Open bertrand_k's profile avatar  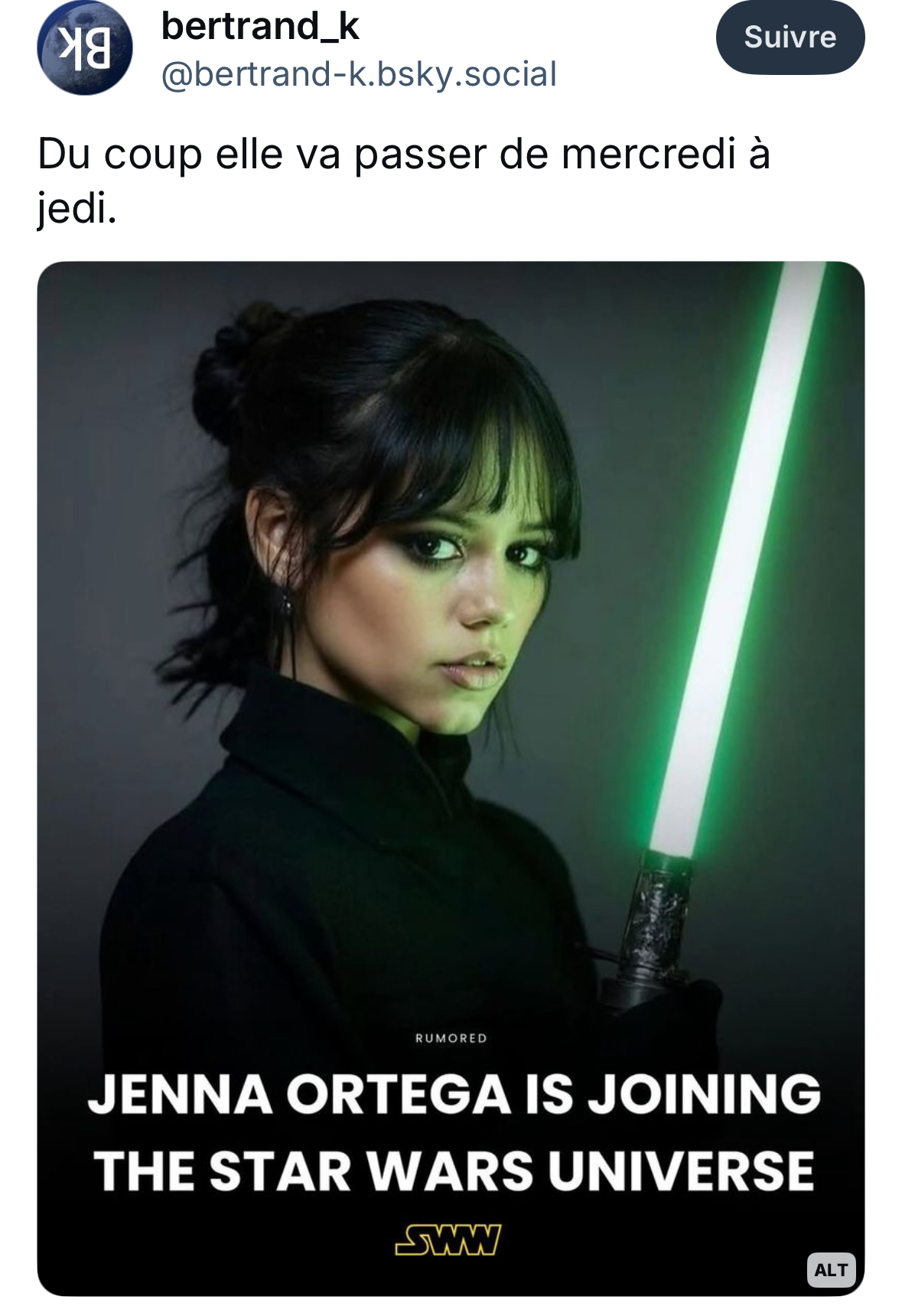click(x=84, y=47)
